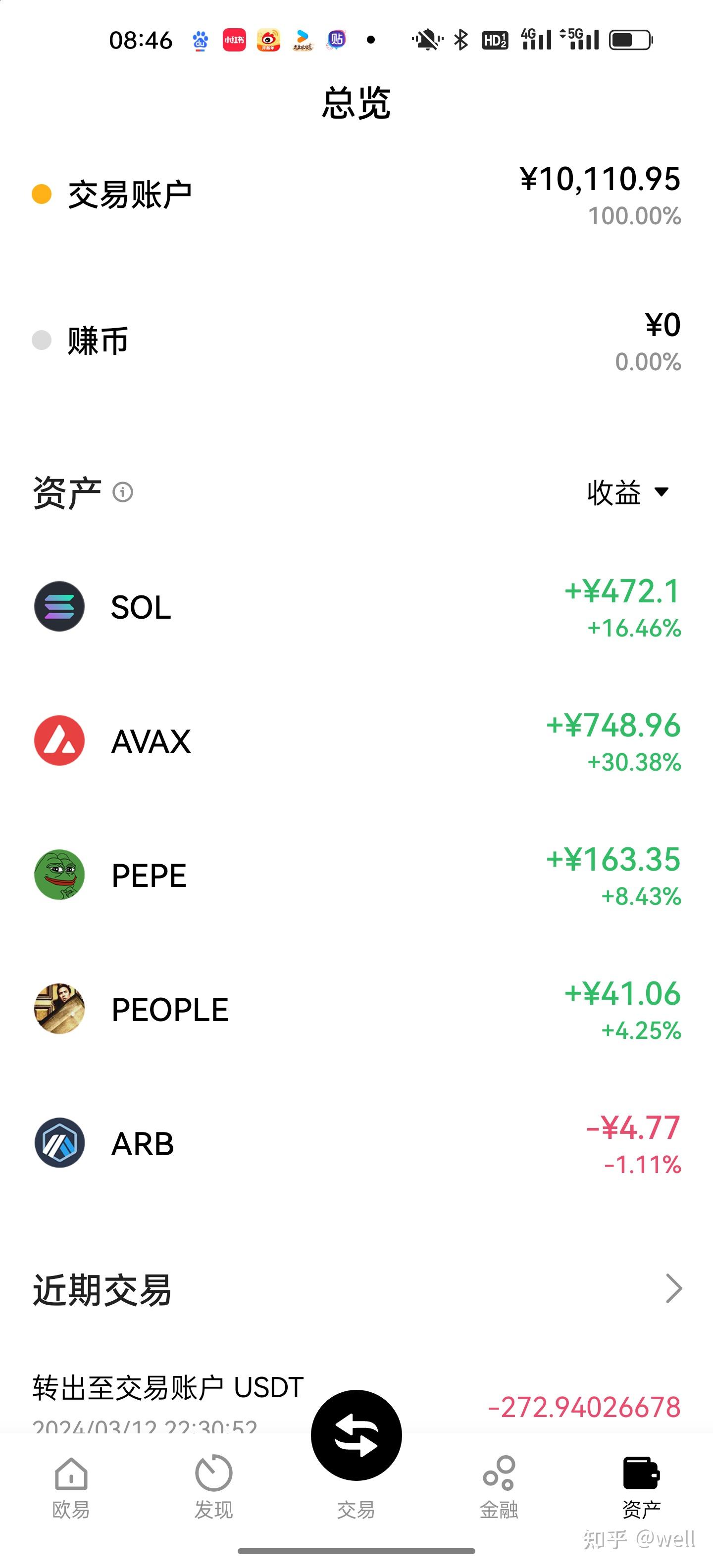Tap the ARB asset row
The image size is (713, 1568).
356,1143
